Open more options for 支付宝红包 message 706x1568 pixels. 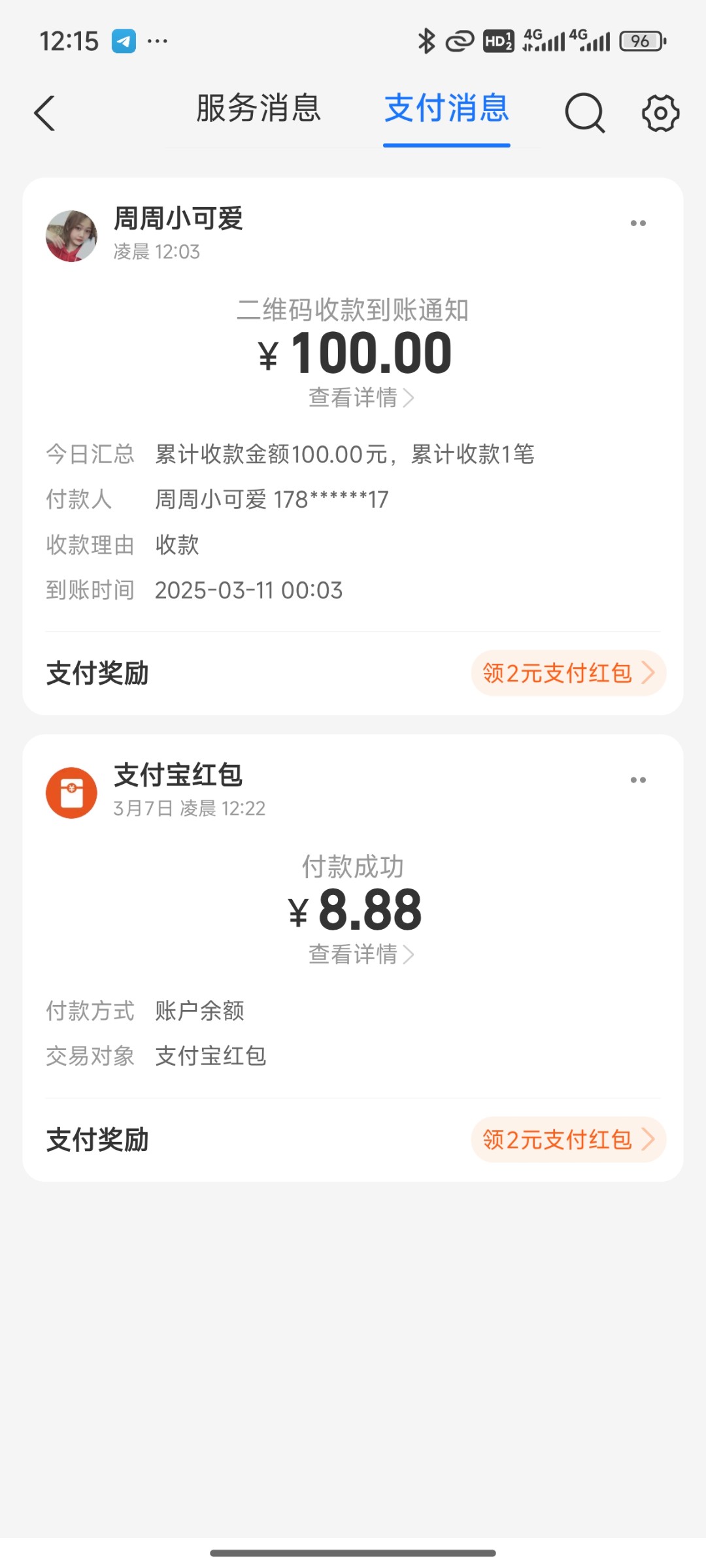pos(638,780)
